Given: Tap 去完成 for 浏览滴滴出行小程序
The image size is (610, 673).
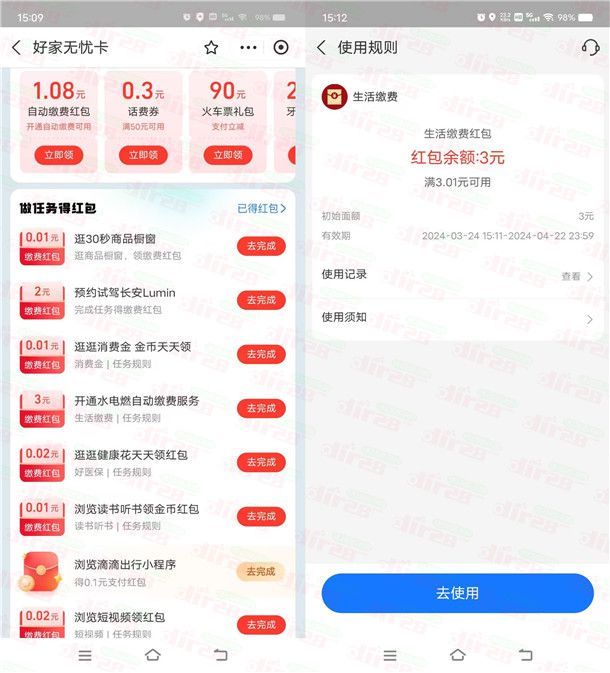Looking at the screenshot, I should point(260,571).
